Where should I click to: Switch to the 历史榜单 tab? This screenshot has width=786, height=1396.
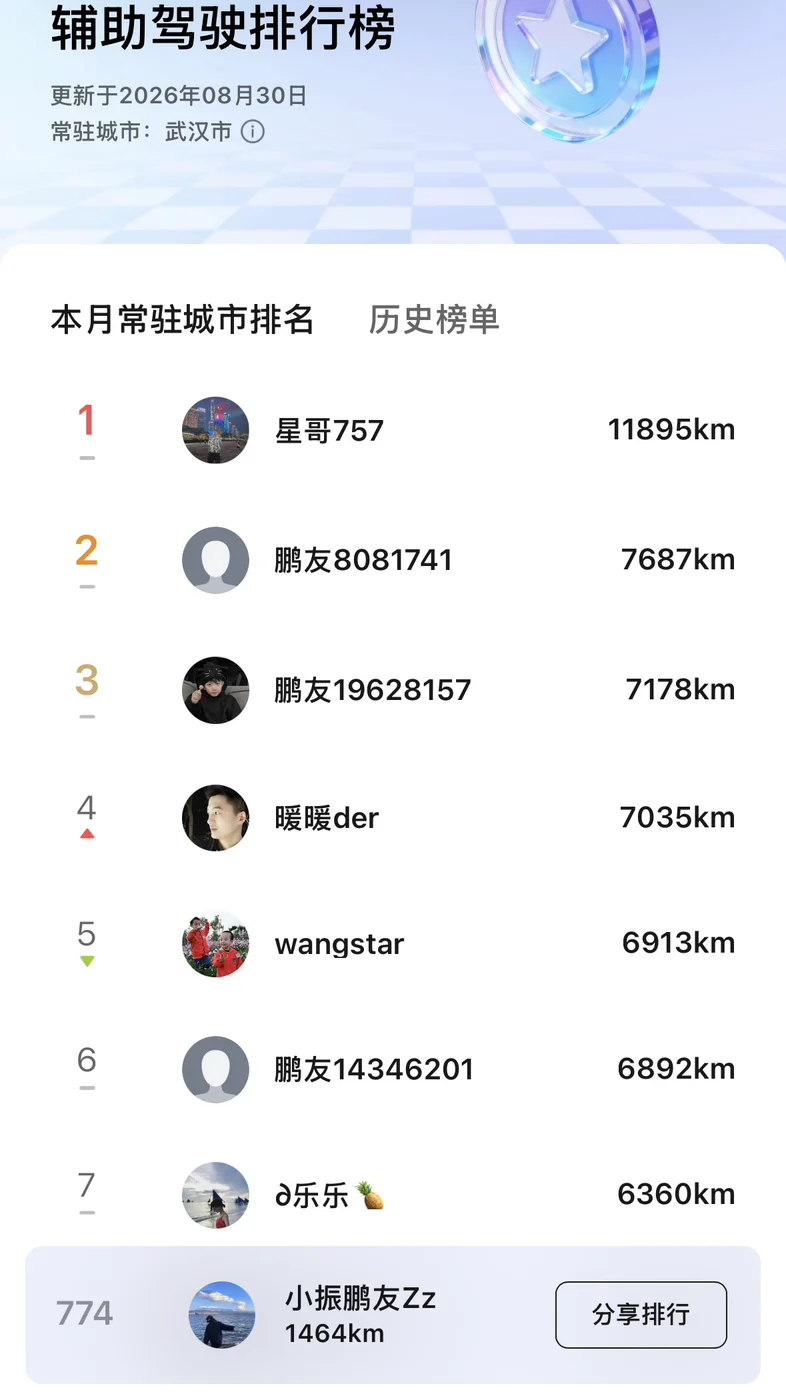(434, 320)
